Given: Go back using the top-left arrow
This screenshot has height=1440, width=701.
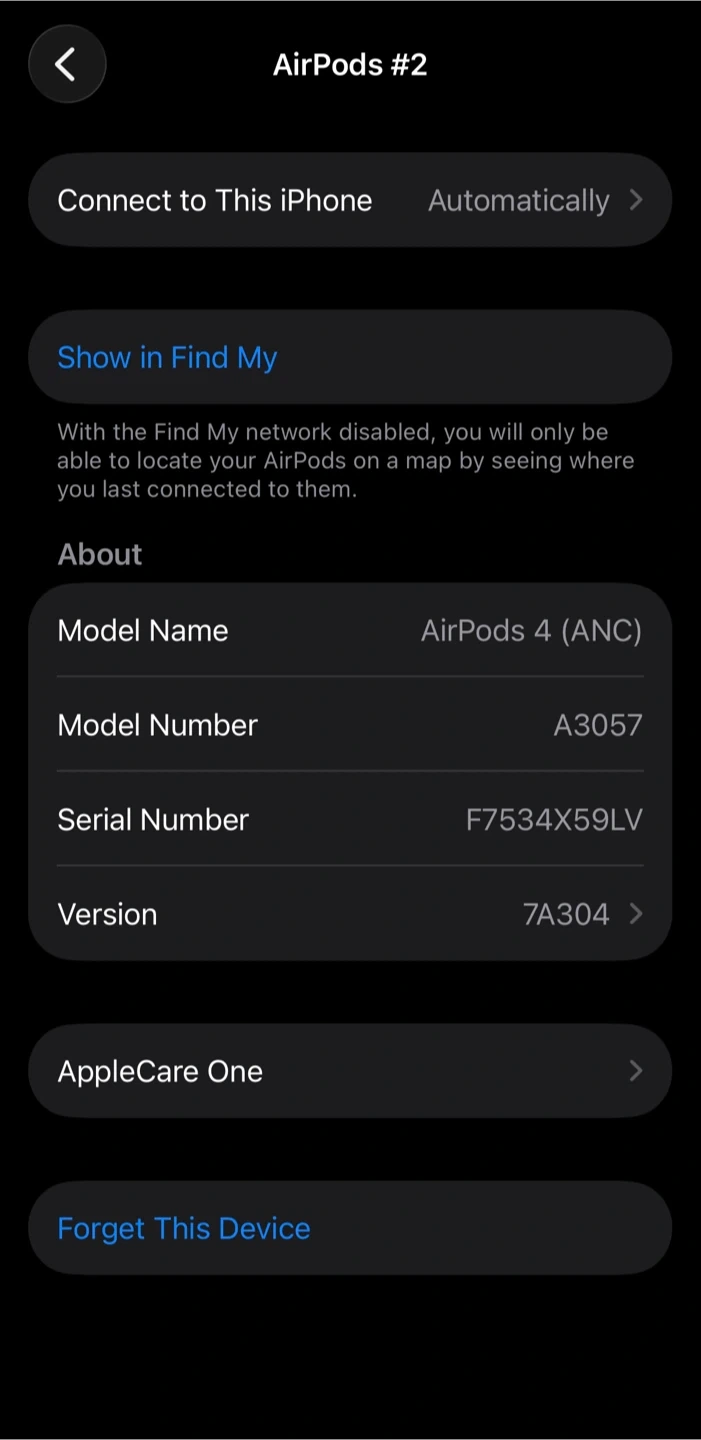Looking at the screenshot, I should pyautogui.click(x=66, y=65).
